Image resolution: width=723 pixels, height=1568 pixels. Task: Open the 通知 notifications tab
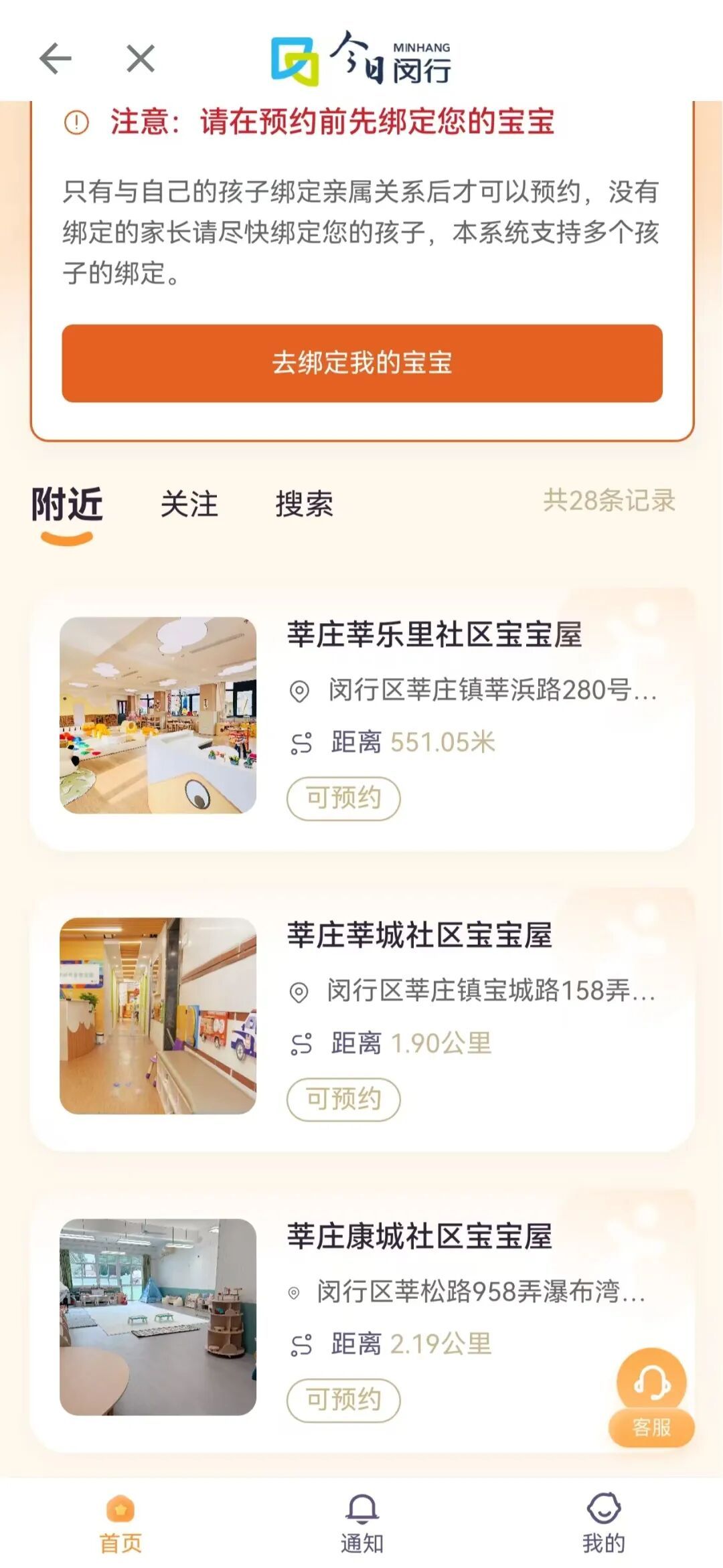362,1526
